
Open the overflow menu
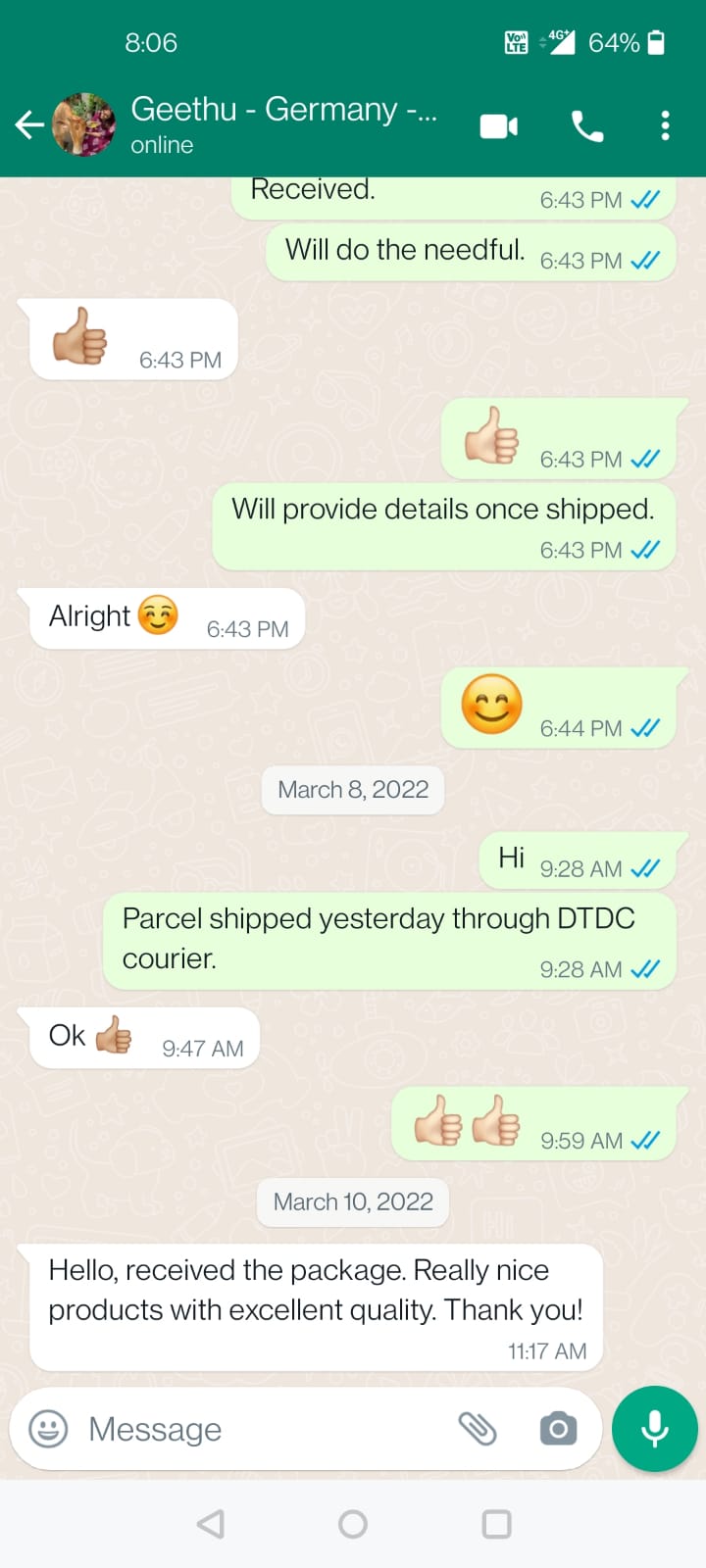[665, 125]
